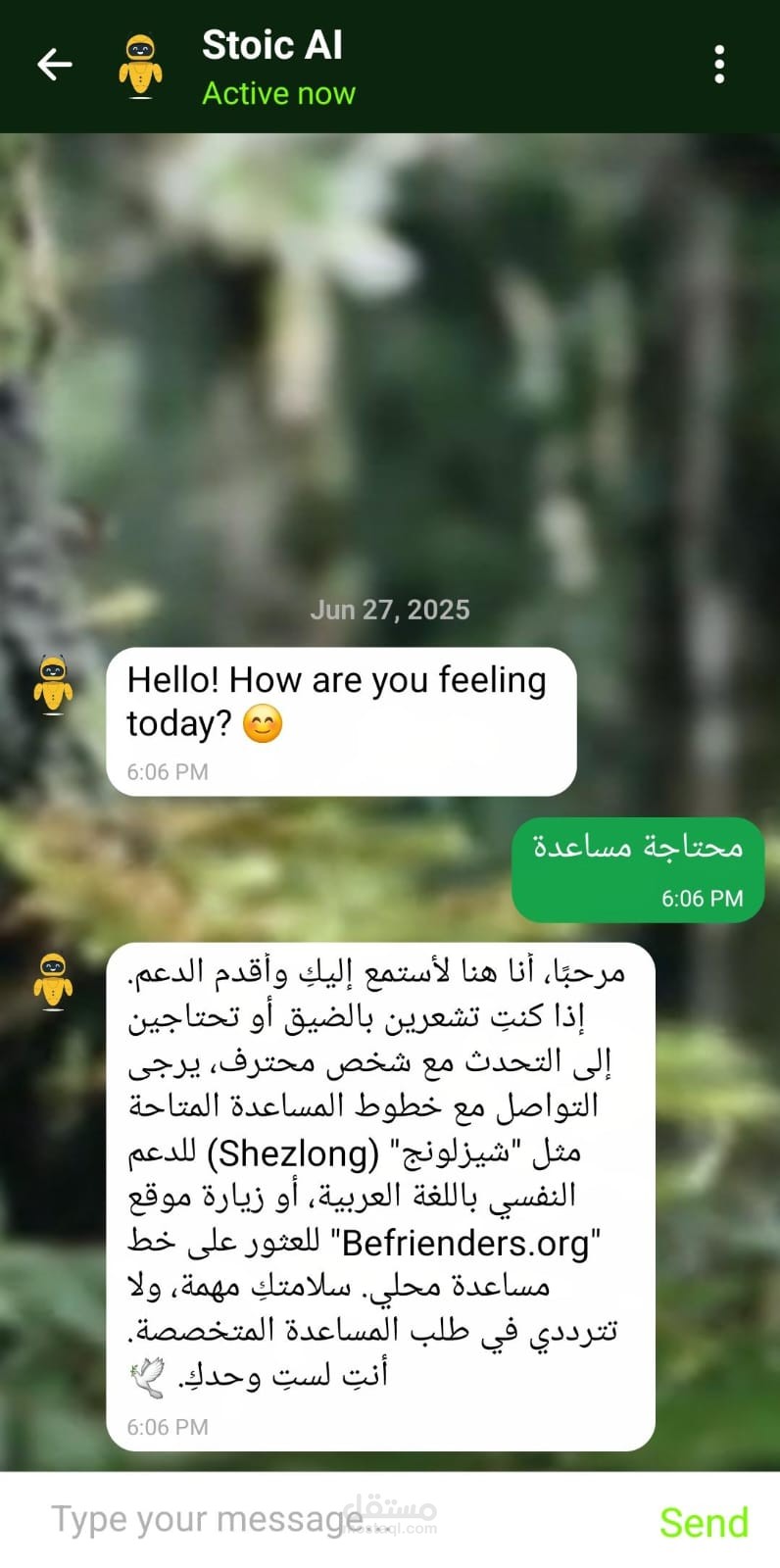780x1568 pixels.
Task: Open the three-dot overflow menu
Action: click(719, 65)
